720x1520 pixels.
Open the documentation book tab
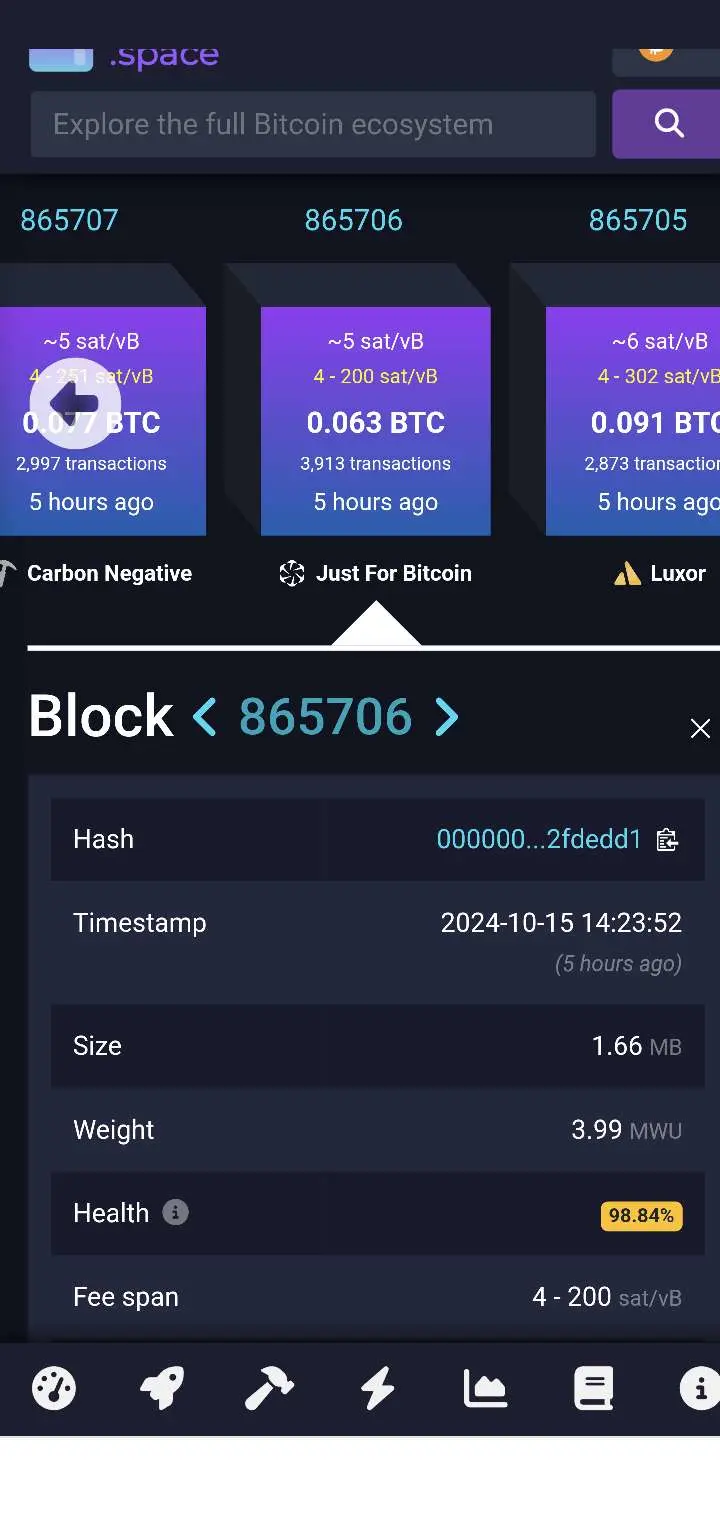click(x=593, y=1388)
